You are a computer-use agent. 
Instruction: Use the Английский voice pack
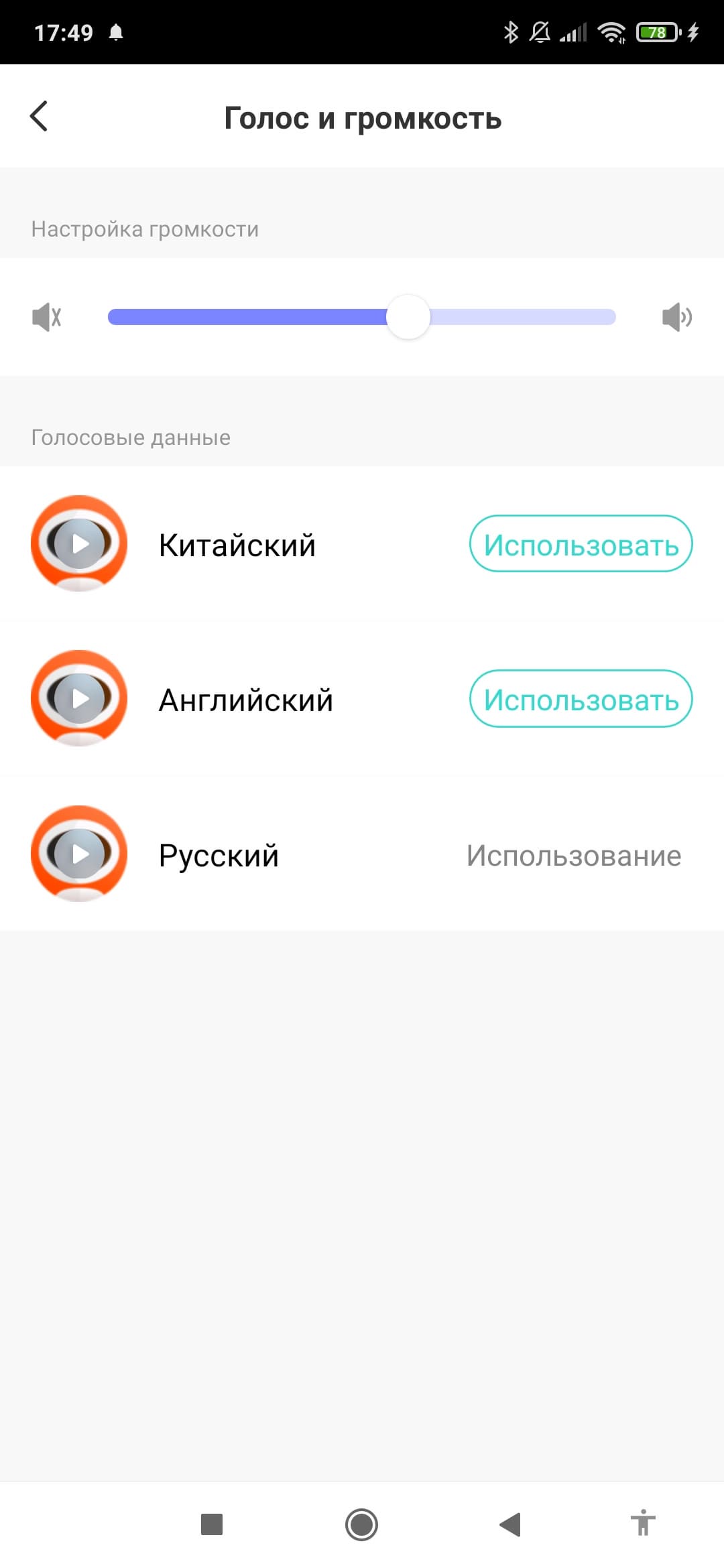click(581, 699)
